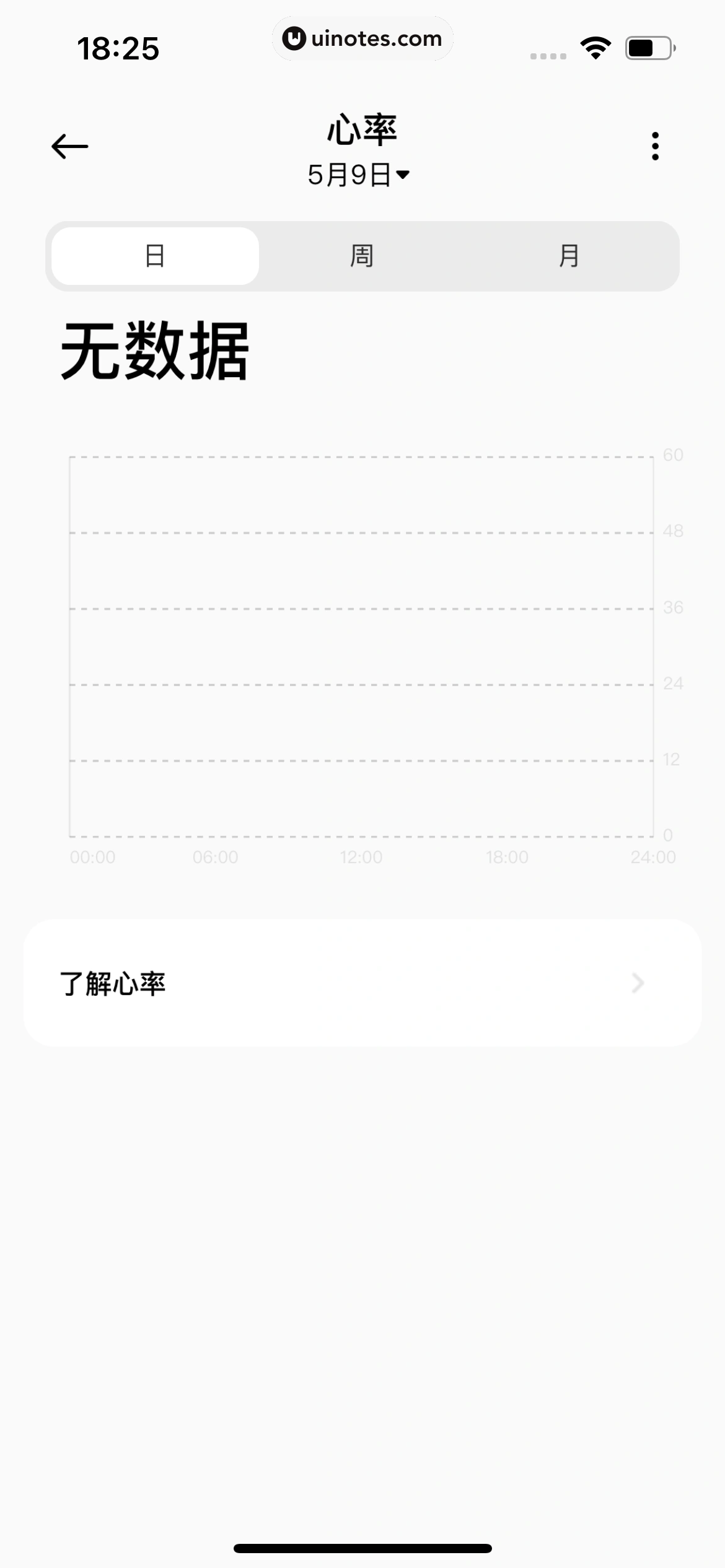Open the 5月9日 date picker dropdown
Image resolution: width=725 pixels, height=1568 pixels.
click(359, 175)
